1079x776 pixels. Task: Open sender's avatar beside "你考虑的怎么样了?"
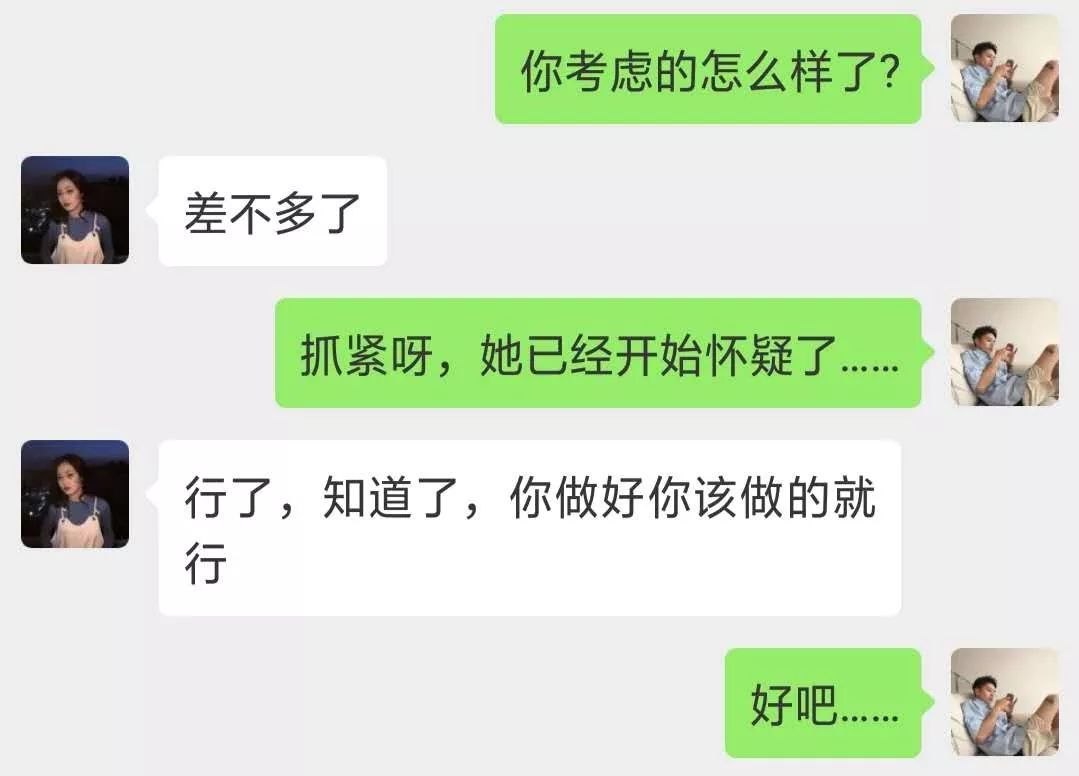[x=1004, y=69]
